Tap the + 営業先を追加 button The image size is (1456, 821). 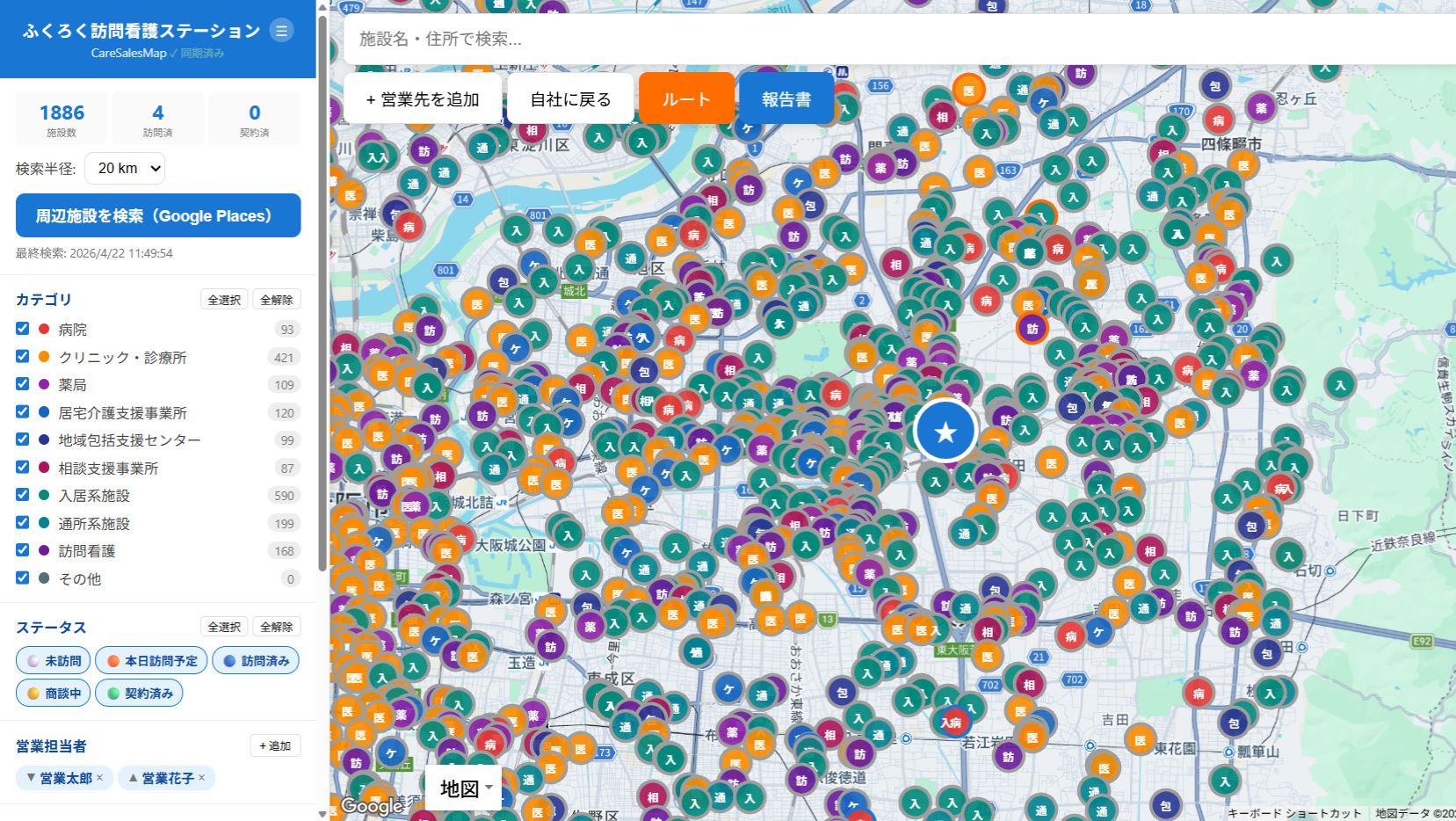[x=423, y=99]
